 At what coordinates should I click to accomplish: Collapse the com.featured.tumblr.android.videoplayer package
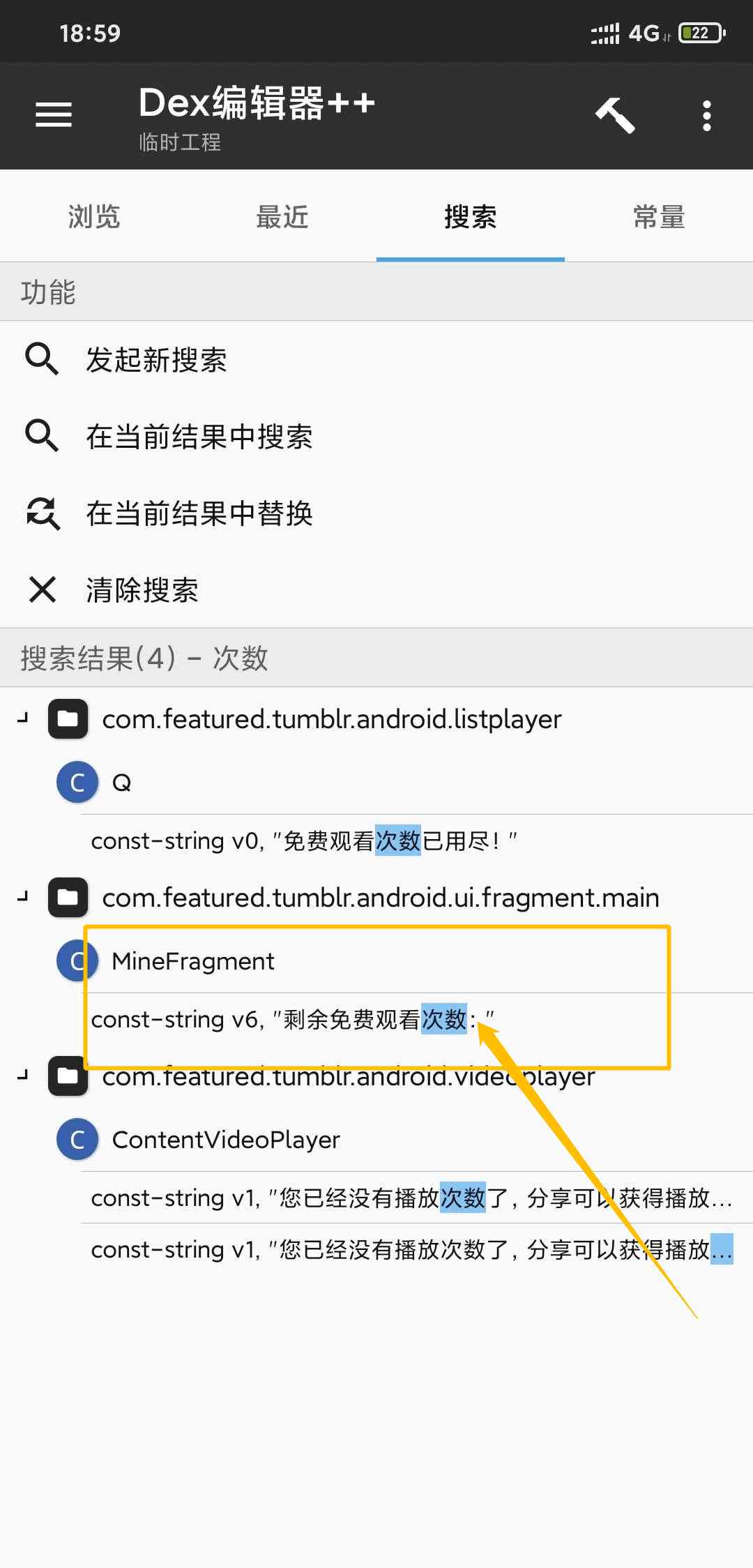point(23,1076)
